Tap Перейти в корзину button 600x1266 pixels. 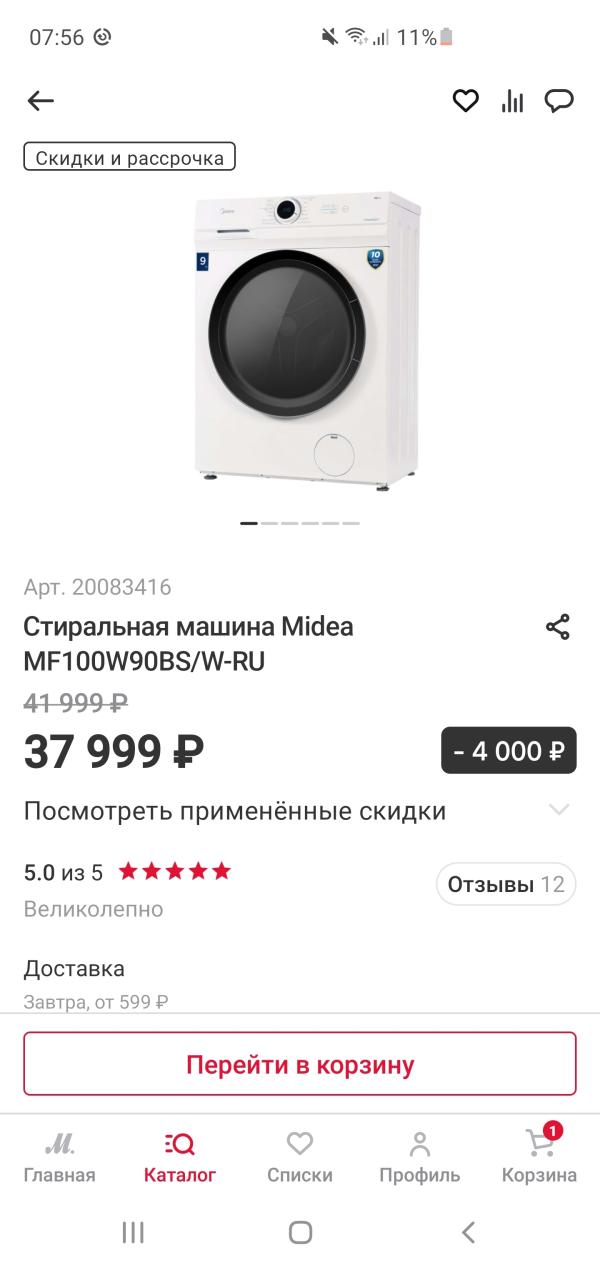pos(300,1064)
